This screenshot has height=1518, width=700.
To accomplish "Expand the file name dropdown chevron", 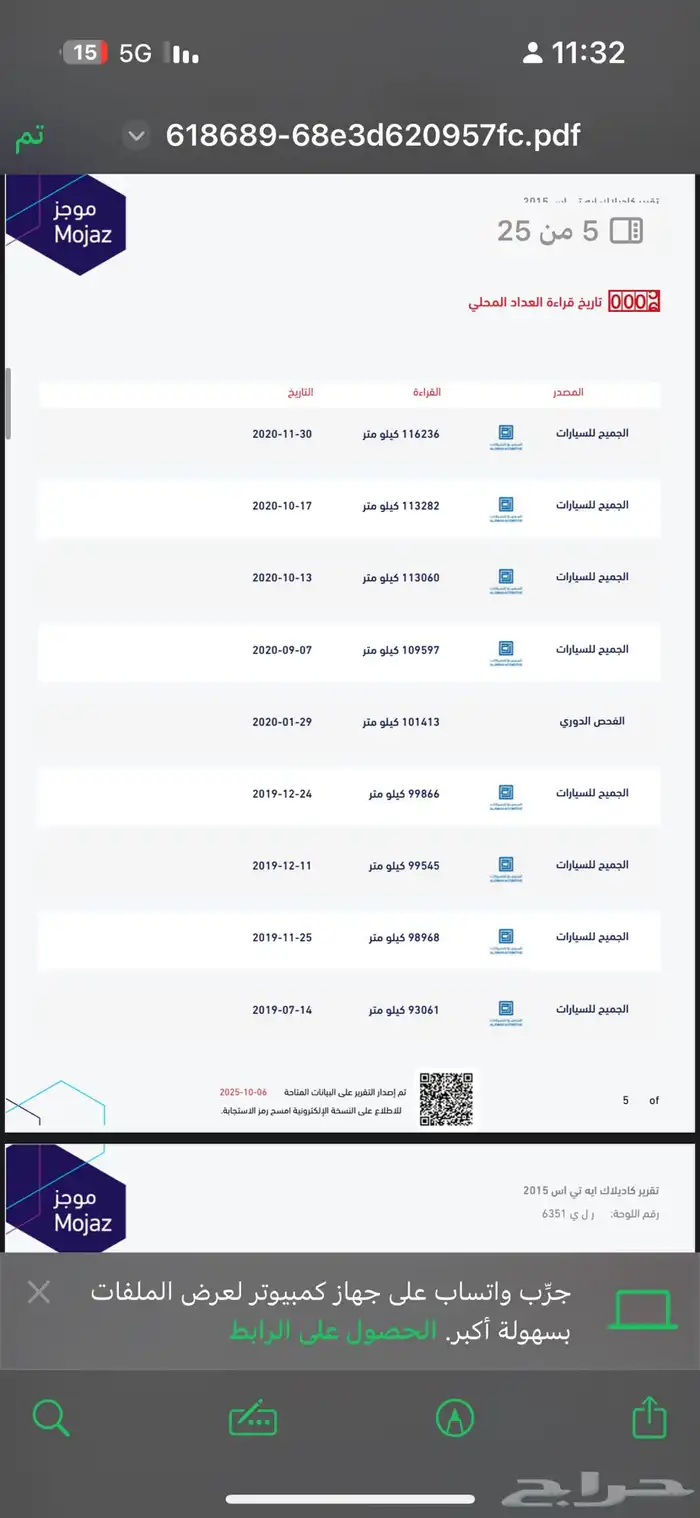I will coord(137,136).
